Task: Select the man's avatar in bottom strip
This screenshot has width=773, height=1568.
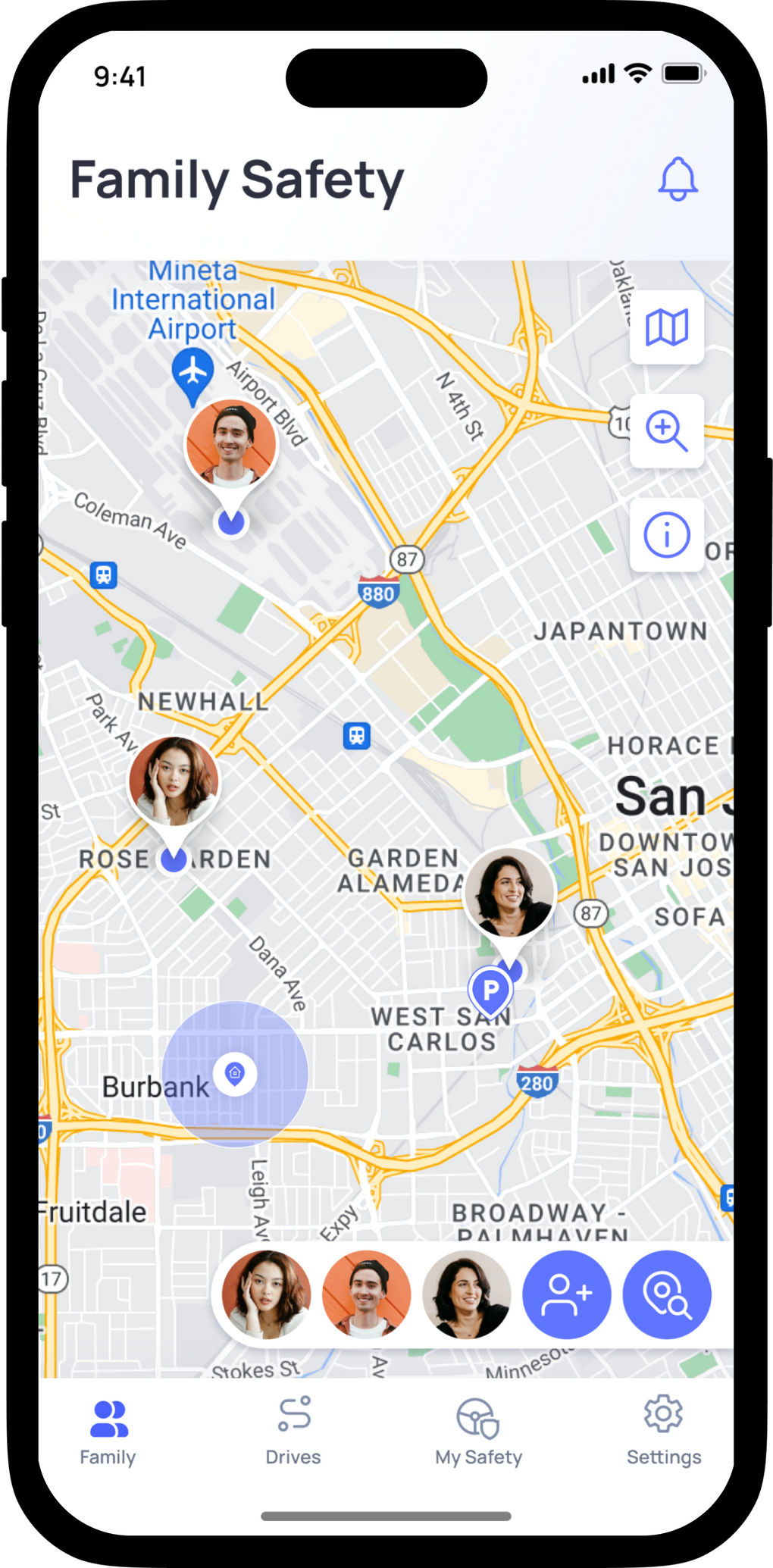Action: (x=367, y=1294)
